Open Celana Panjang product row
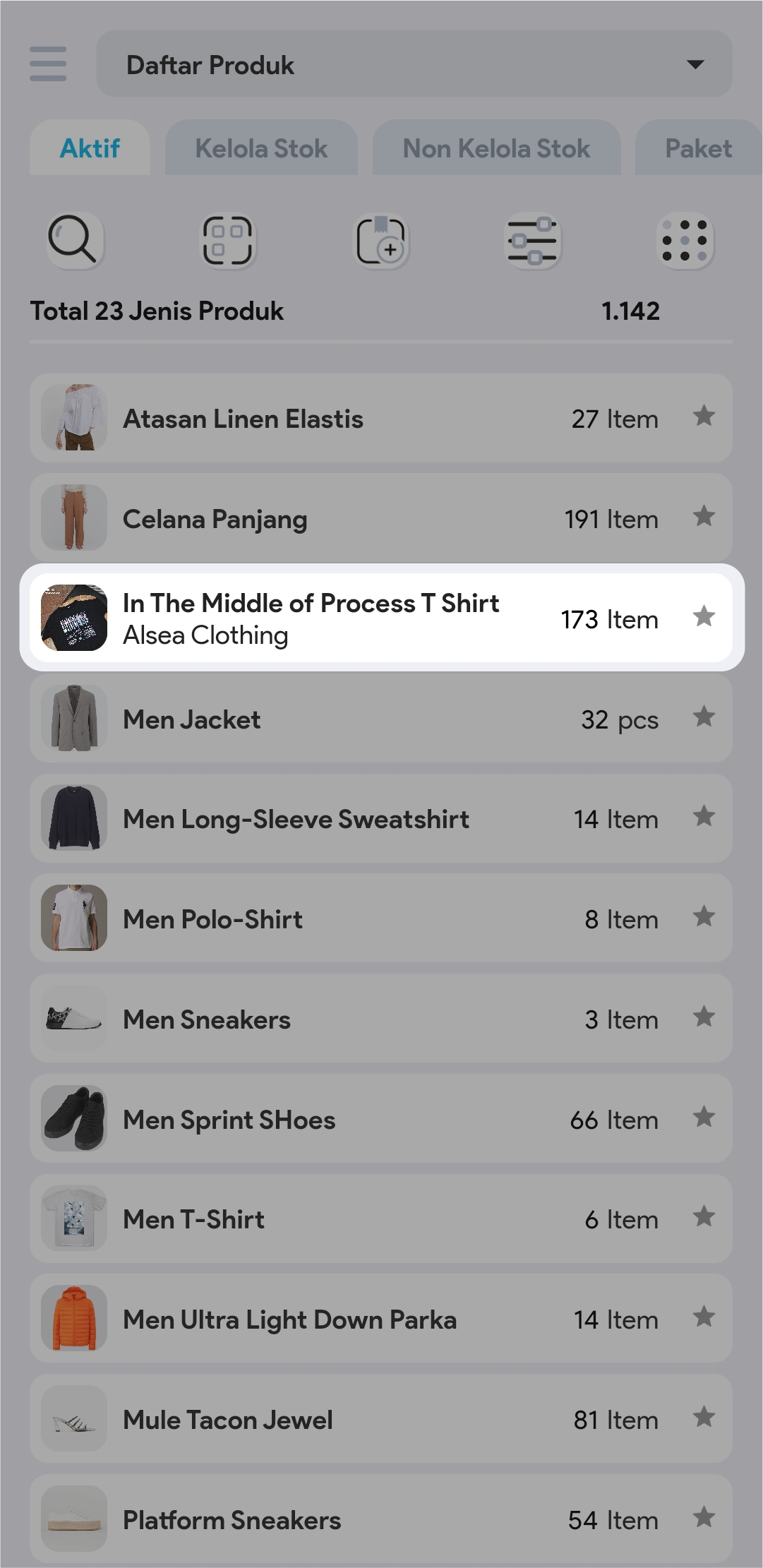 pos(318,519)
